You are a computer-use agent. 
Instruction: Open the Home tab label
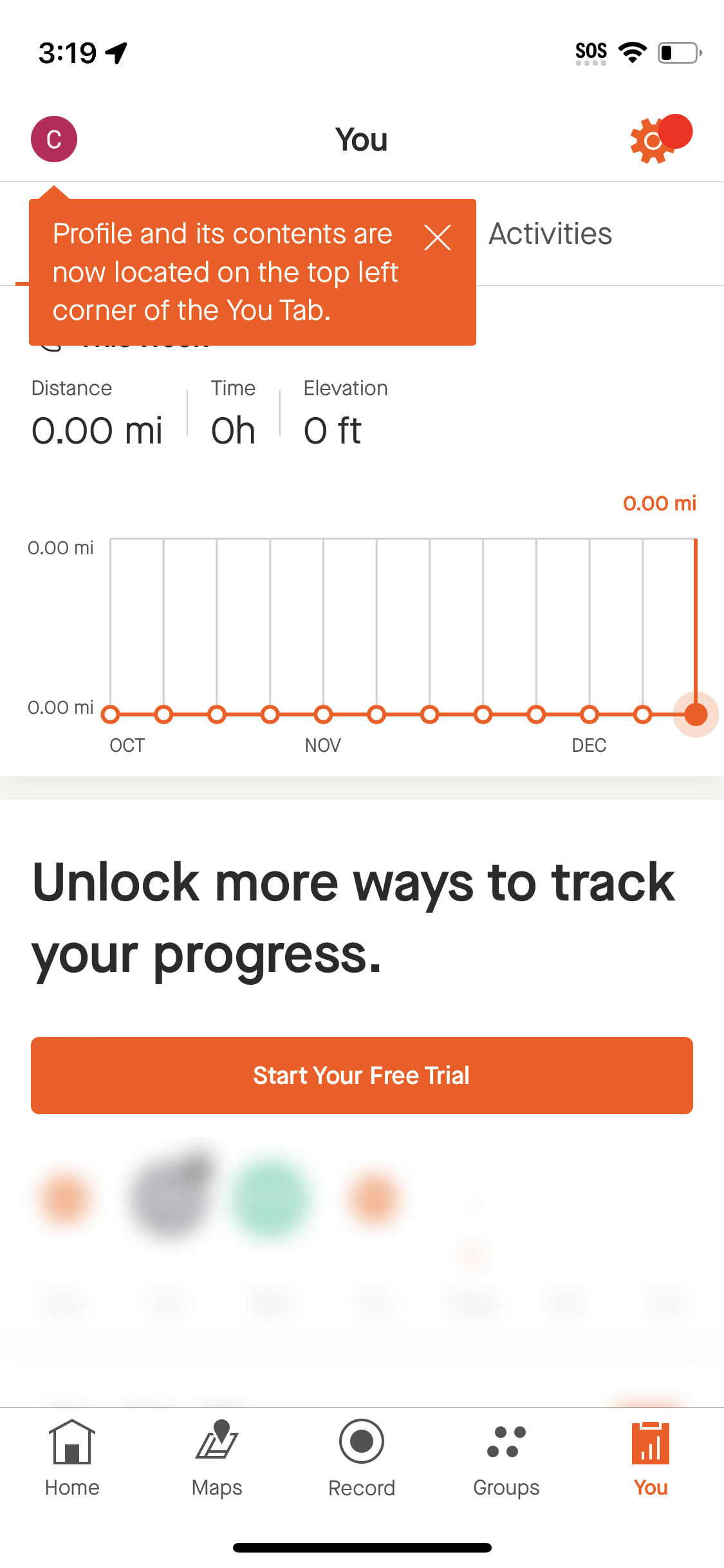click(x=71, y=1488)
